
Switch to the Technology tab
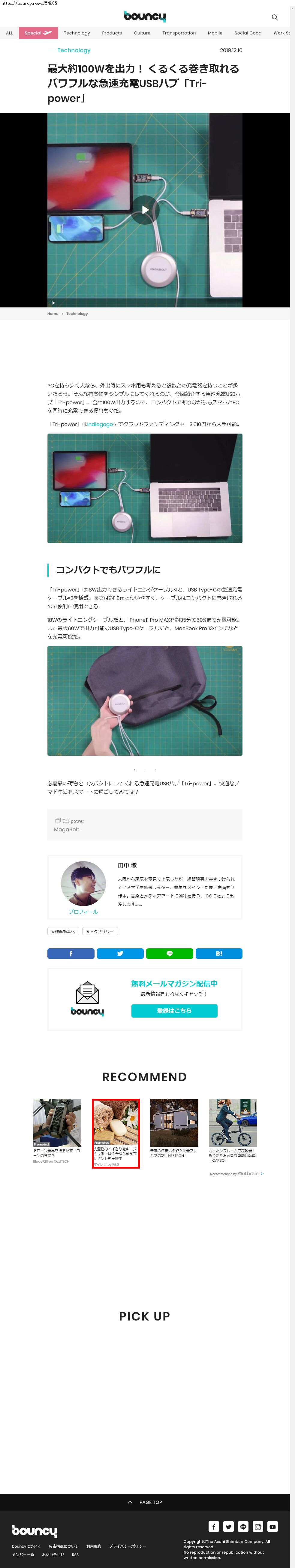[77, 33]
